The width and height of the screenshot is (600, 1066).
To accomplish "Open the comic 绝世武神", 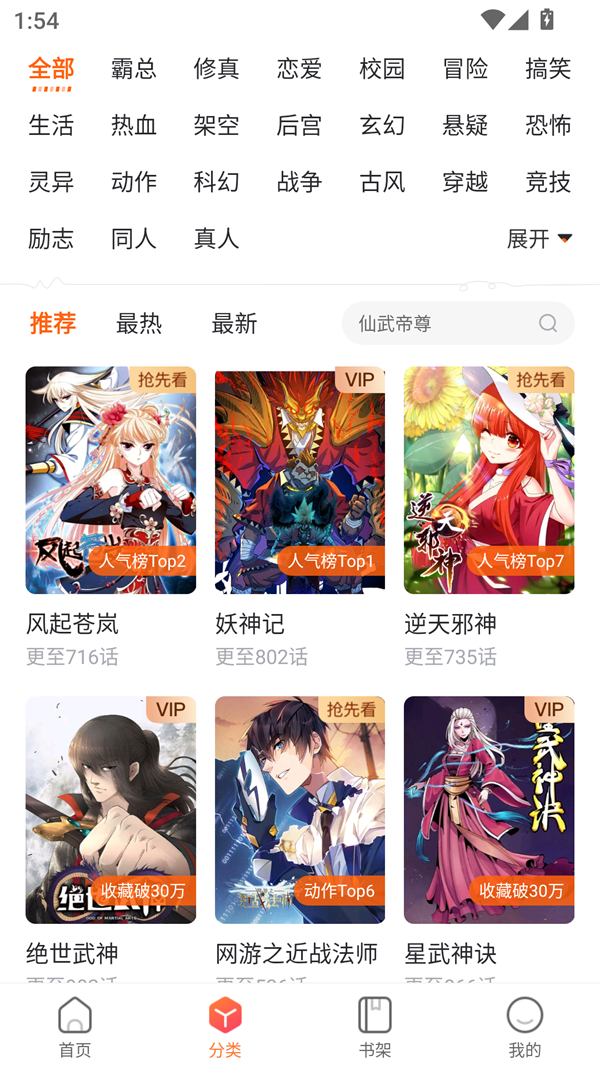I will (x=110, y=810).
